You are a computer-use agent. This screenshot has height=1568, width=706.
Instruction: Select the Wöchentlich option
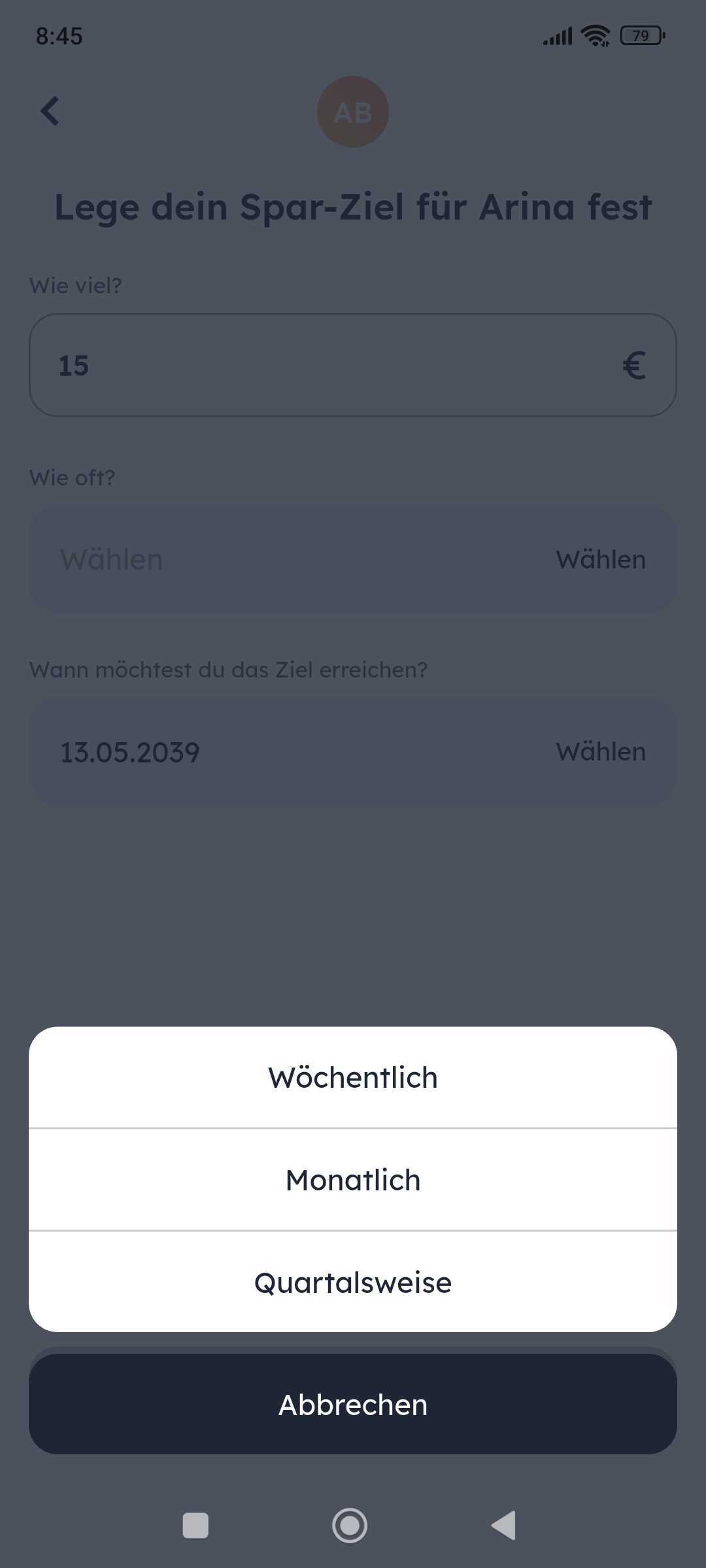353,1077
